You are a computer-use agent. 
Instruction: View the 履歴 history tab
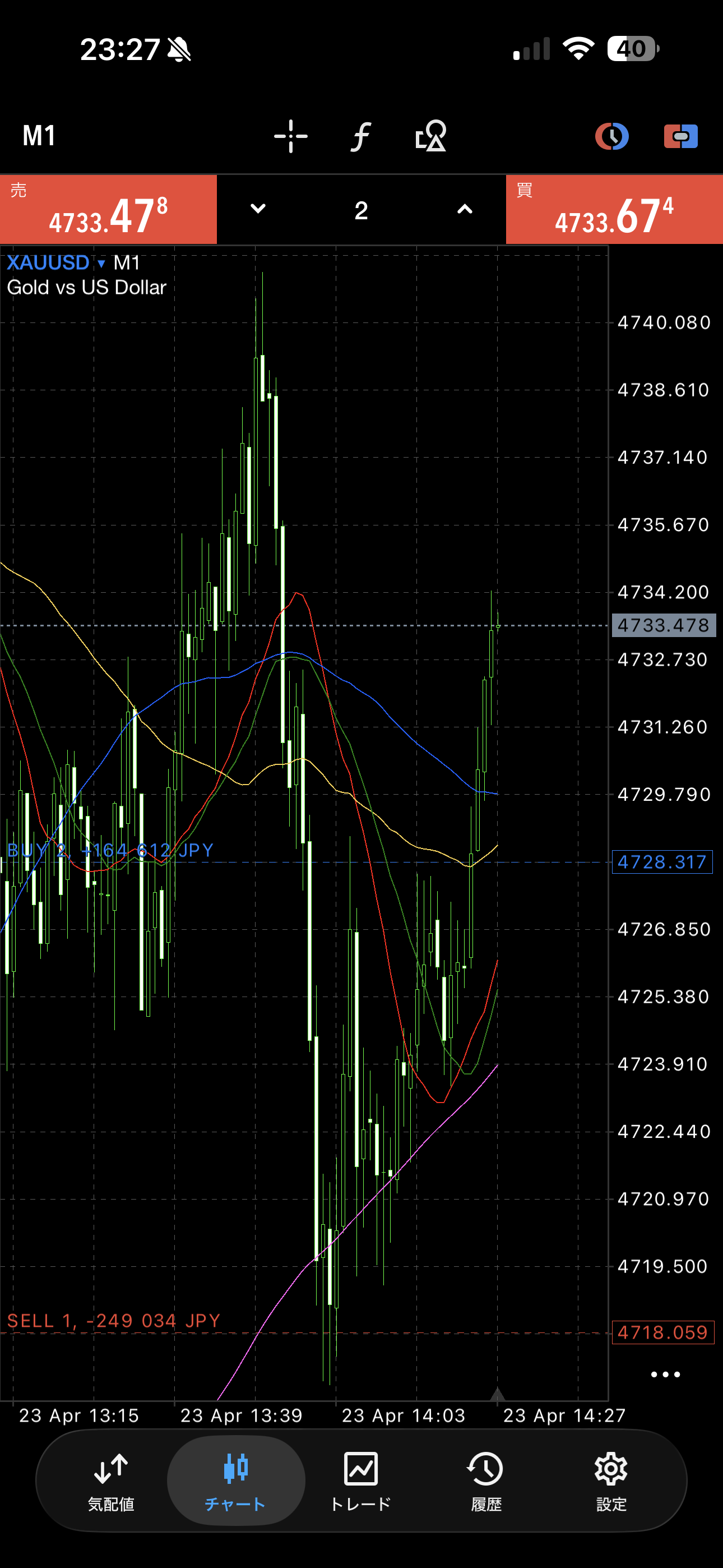[486, 1481]
